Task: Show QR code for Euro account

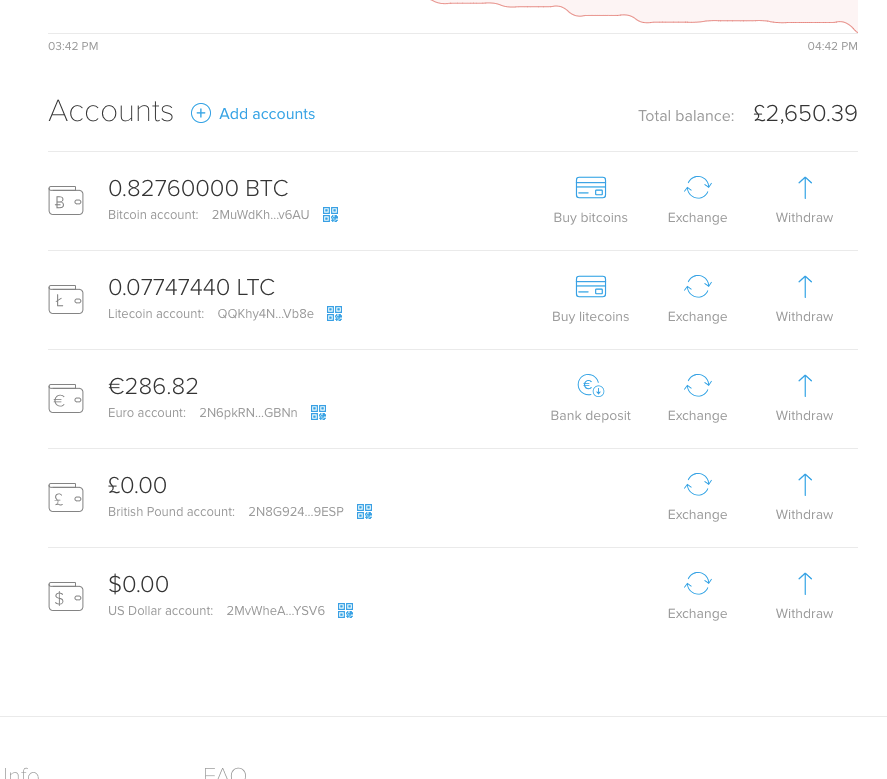Action: (x=319, y=412)
